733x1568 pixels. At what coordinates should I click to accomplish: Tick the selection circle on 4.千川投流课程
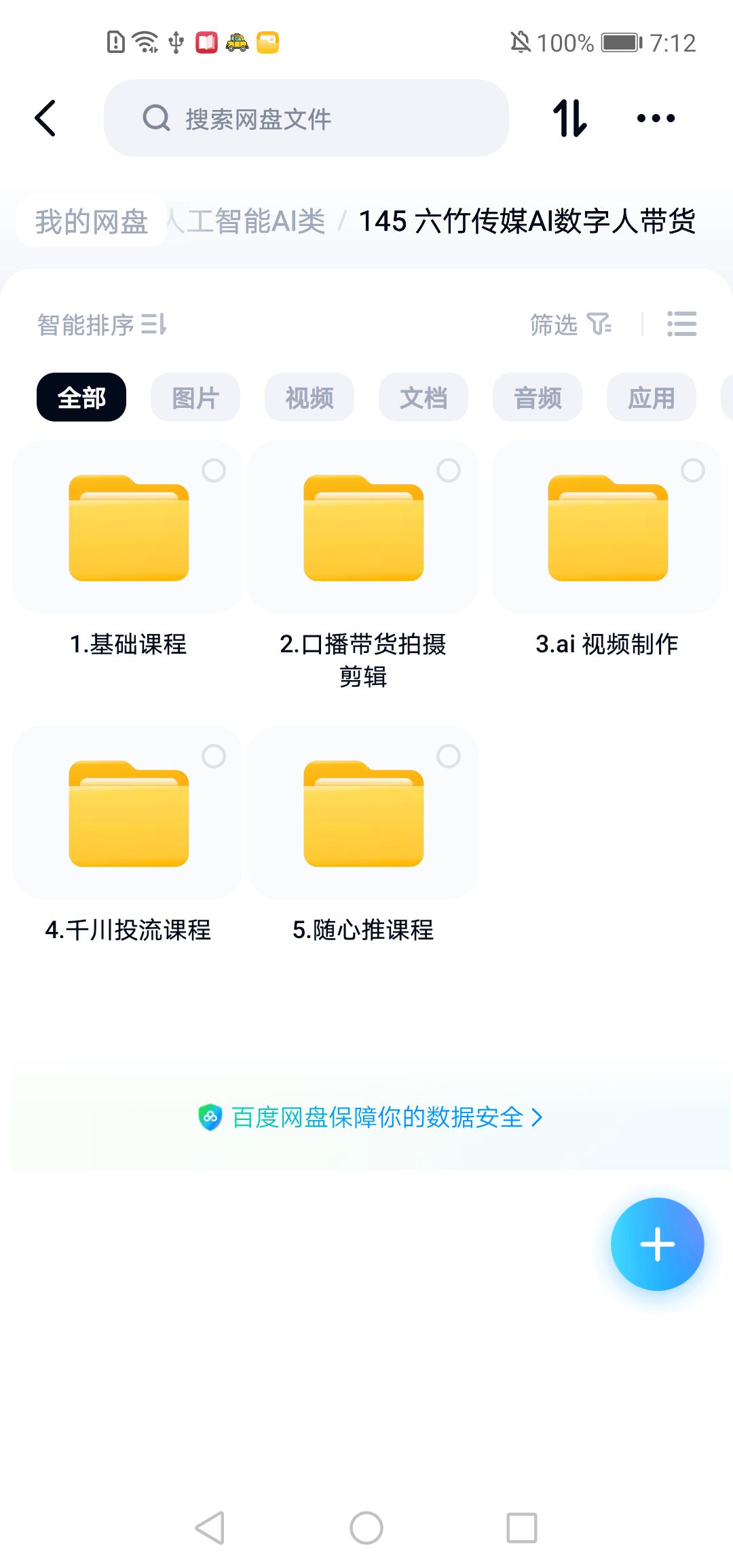(214, 756)
